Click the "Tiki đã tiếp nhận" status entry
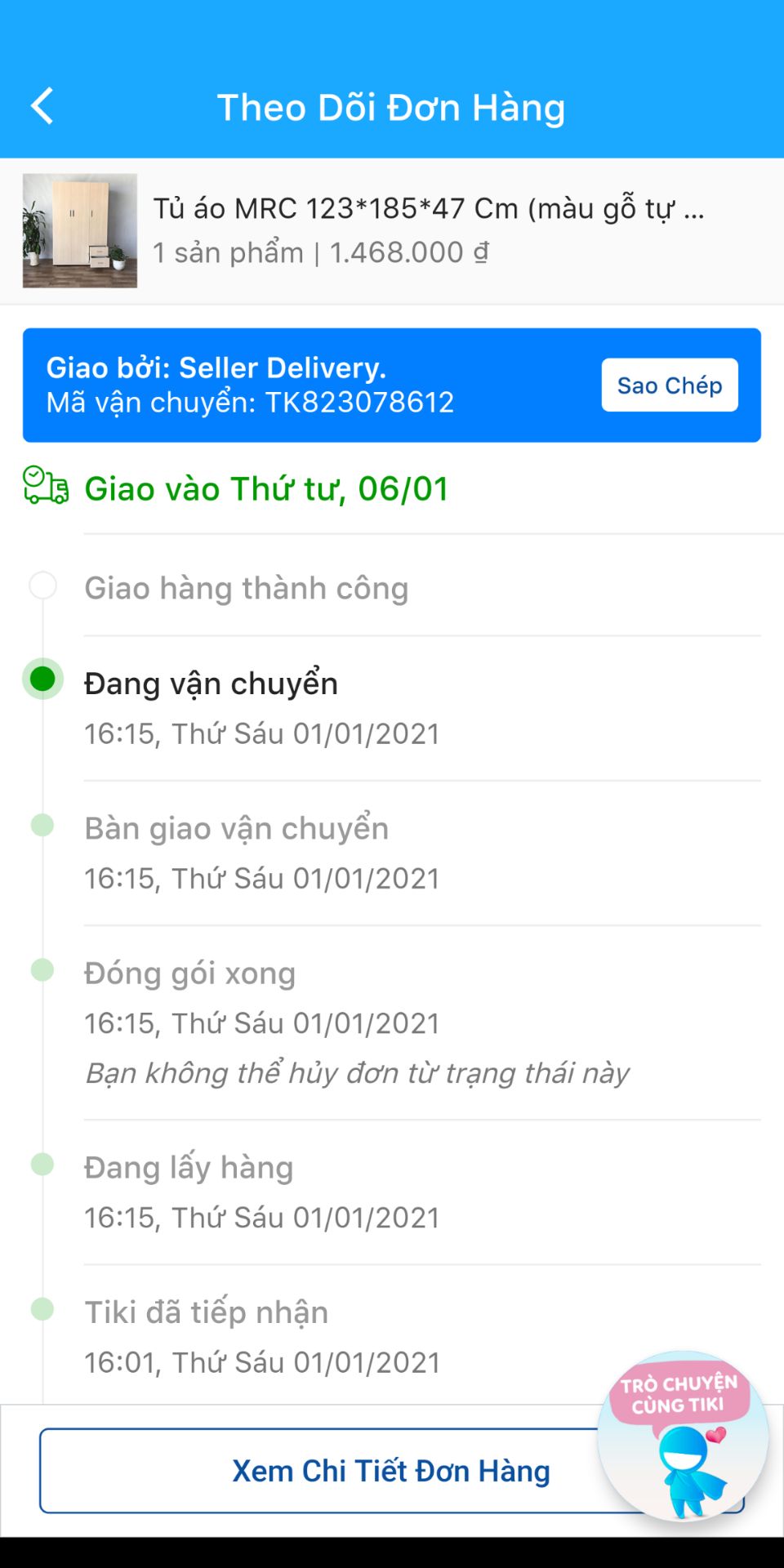The height and width of the screenshot is (1568, 784). click(x=206, y=1311)
